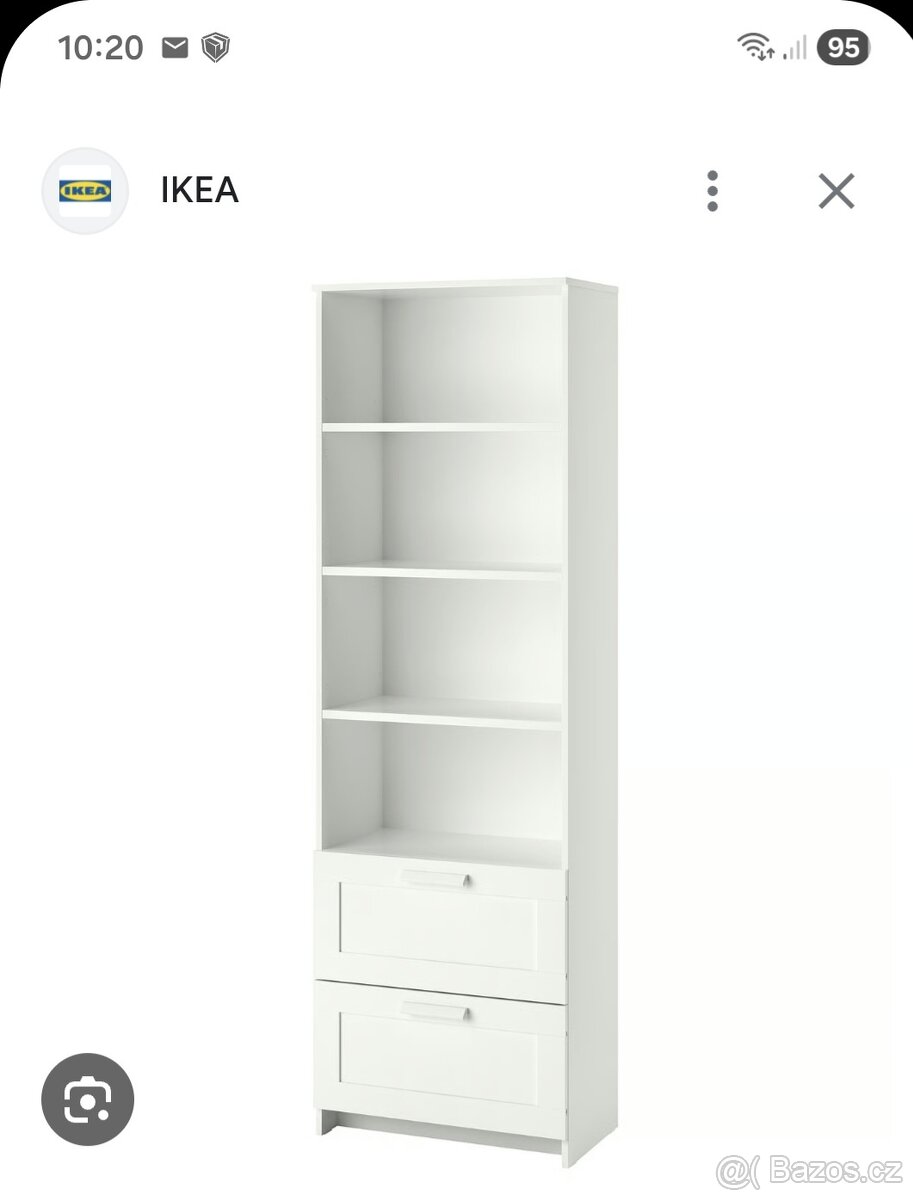Search this image with Google Lens
This screenshot has height=1200, width=913.
pos(87,1100)
